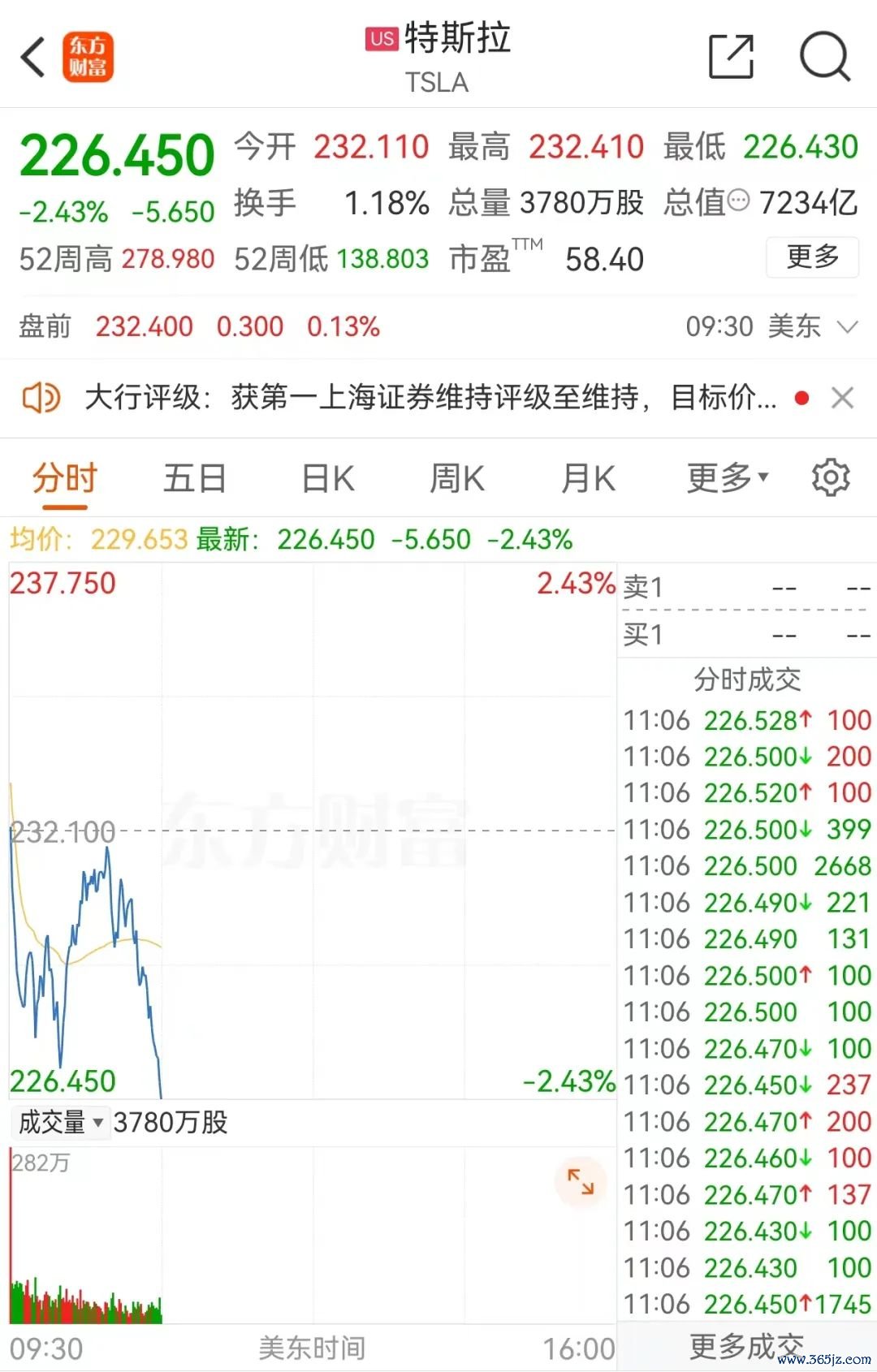Tap 更多 button beside 市盈 value

coord(812,257)
